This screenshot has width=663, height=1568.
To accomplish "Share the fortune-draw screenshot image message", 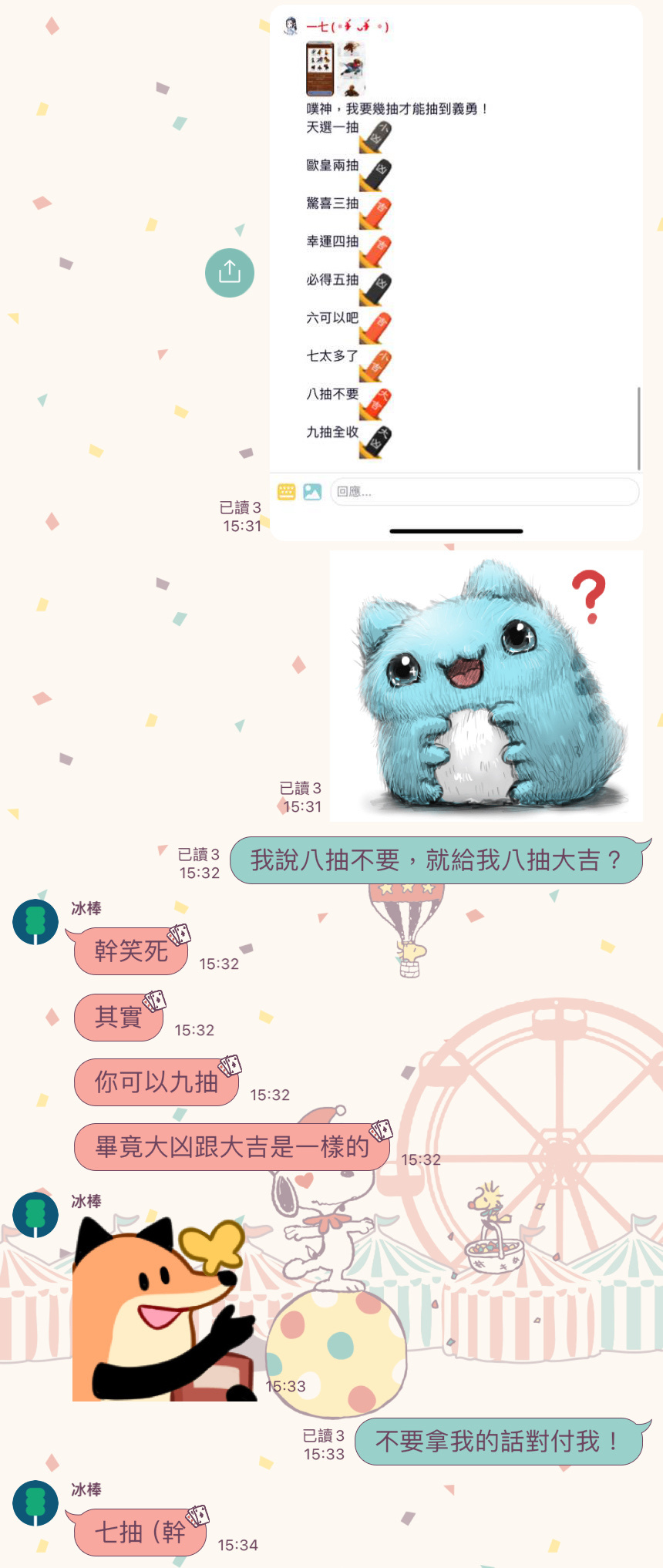I will [x=230, y=273].
